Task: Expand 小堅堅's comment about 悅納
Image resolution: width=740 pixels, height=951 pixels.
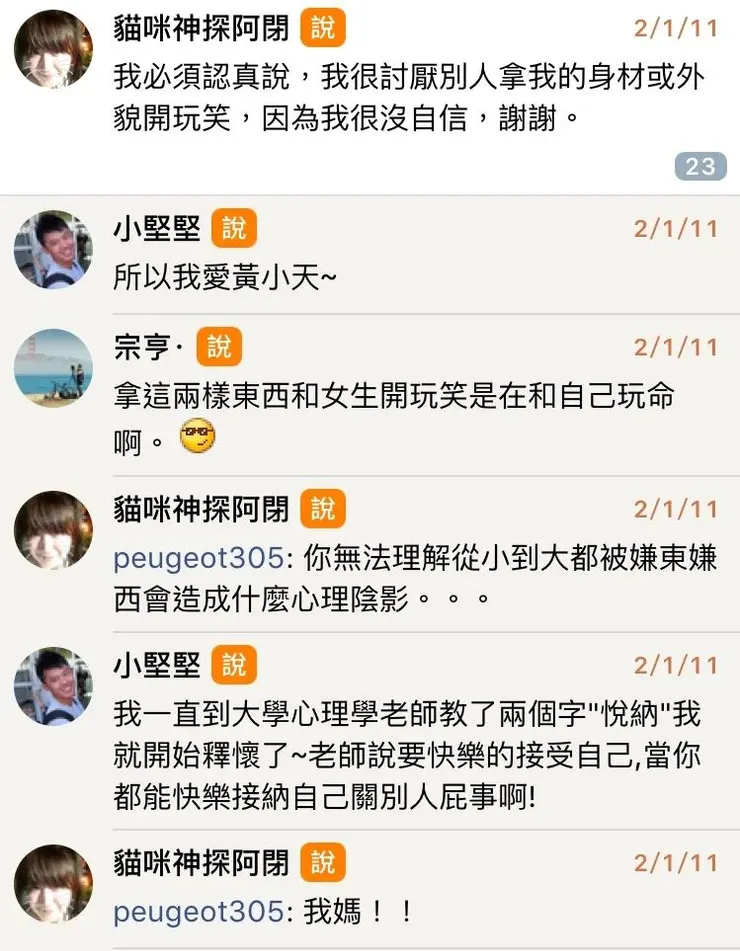Action: tap(400, 754)
